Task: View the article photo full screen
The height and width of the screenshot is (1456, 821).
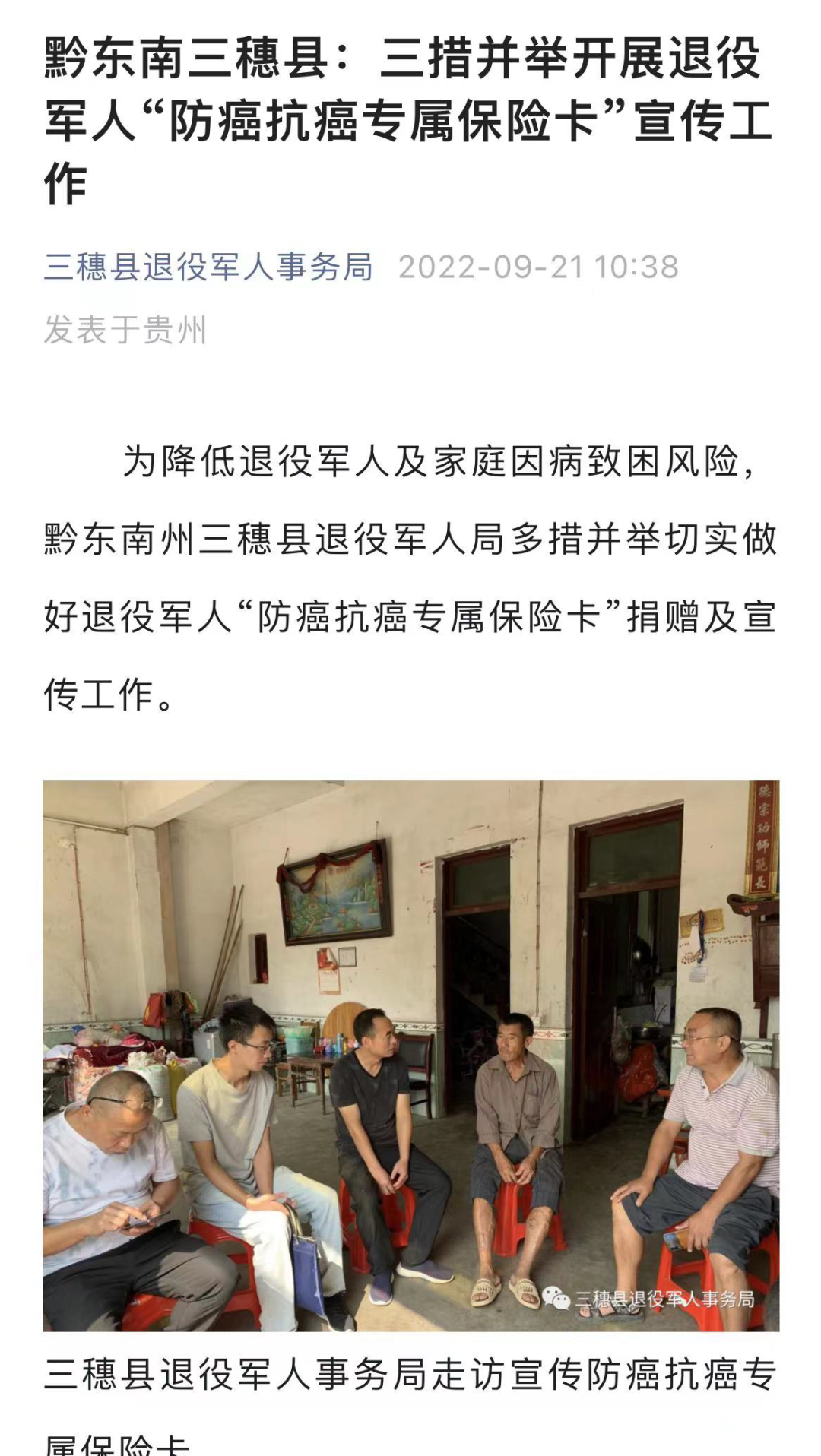Action: 410,1056
